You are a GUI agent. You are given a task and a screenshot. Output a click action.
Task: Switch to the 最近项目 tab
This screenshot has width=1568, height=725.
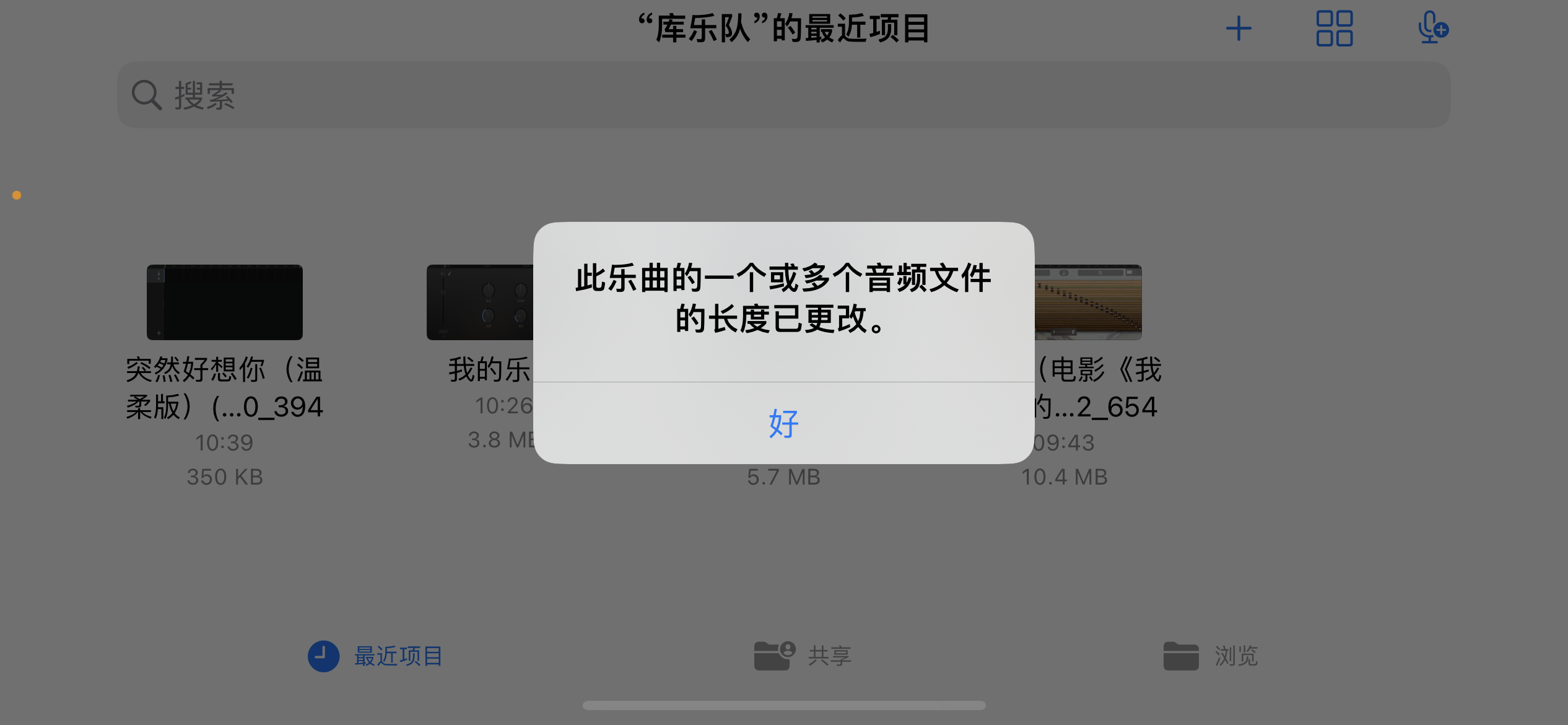point(376,656)
